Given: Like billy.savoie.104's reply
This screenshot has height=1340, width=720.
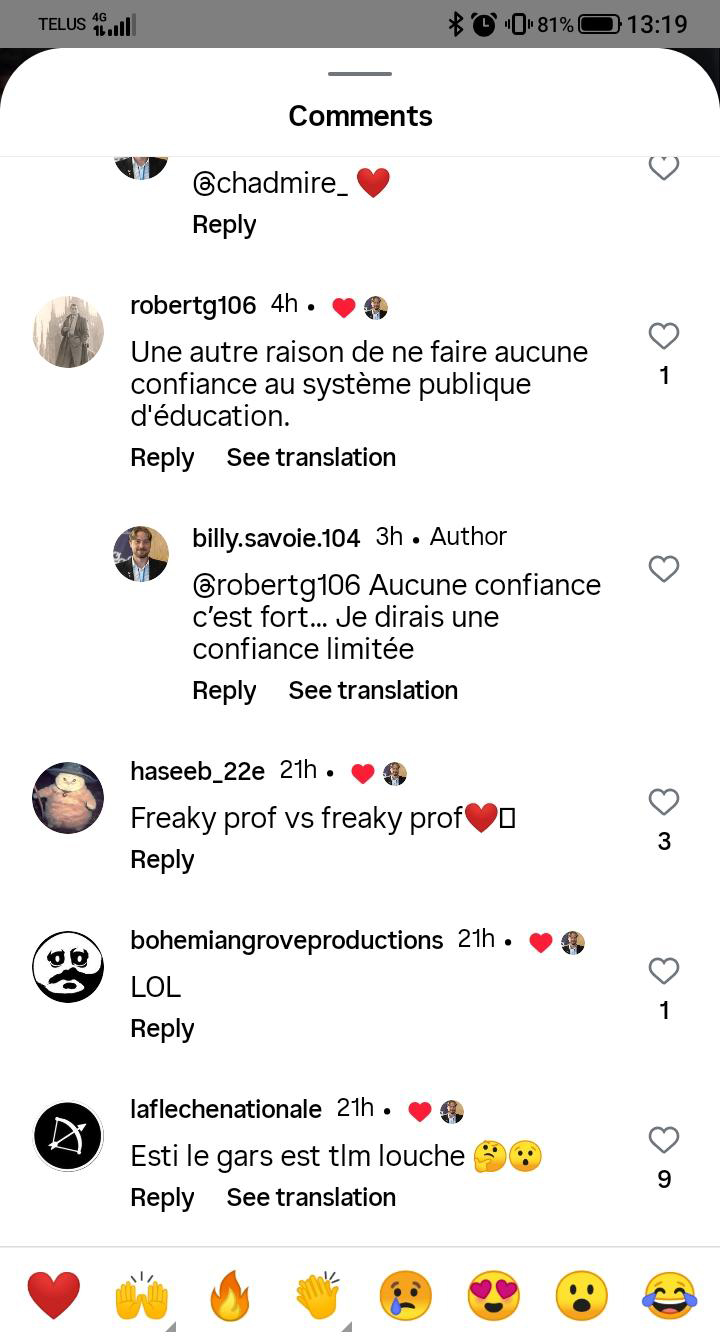Looking at the screenshot, I should [664, 569].
